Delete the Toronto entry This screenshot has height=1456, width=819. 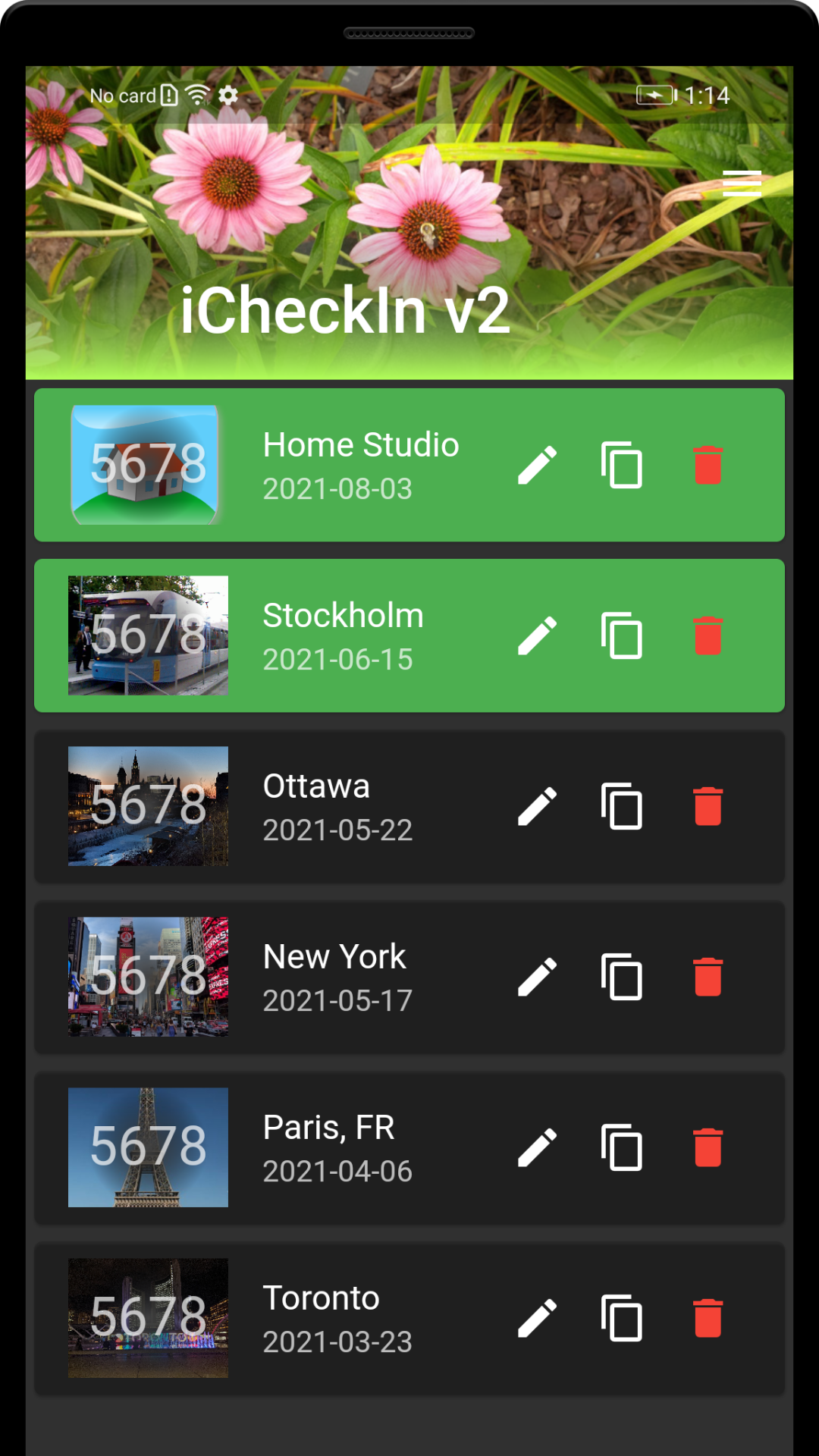click(708, 1318)
